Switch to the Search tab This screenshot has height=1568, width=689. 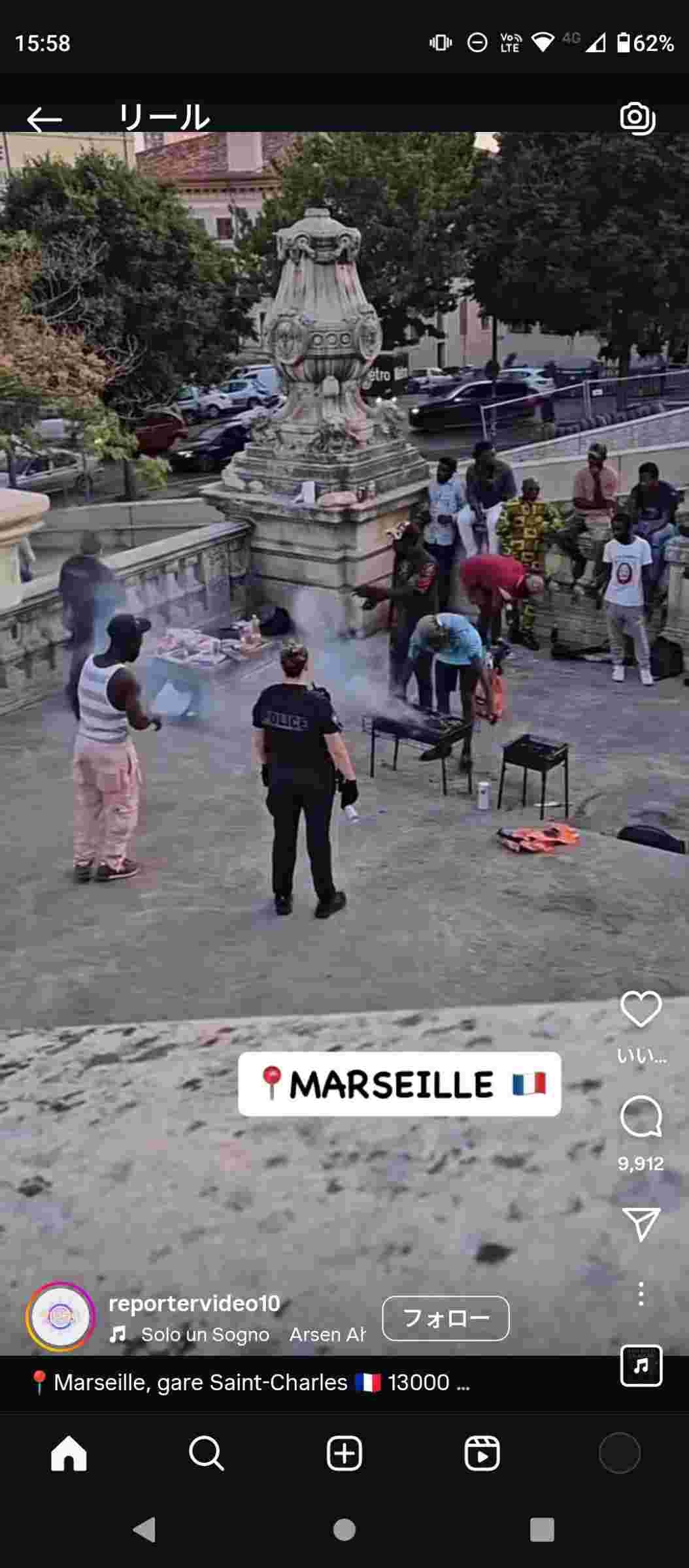point(207,1454)
